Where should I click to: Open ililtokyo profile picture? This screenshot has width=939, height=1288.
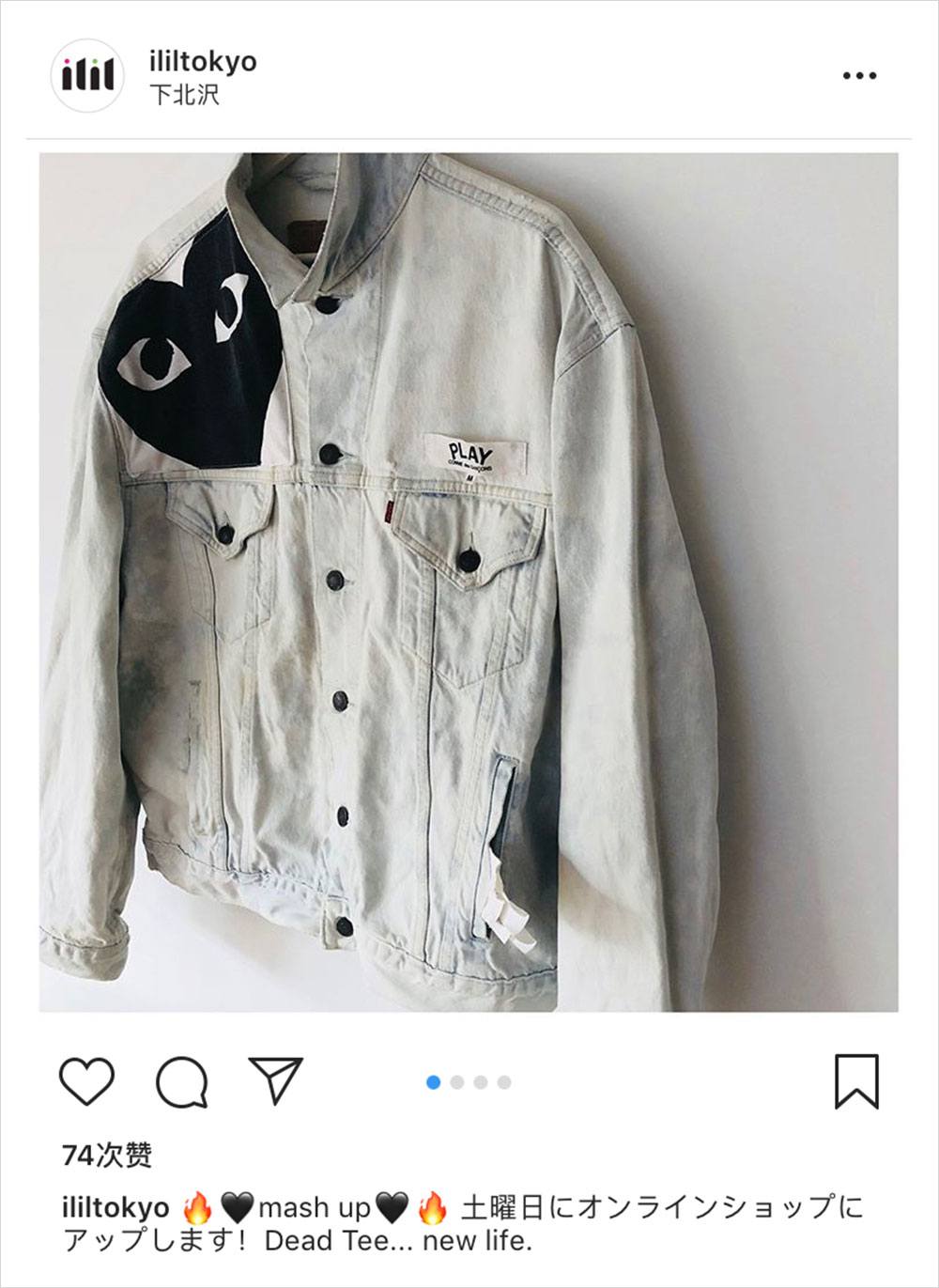[x=87, y=76]
